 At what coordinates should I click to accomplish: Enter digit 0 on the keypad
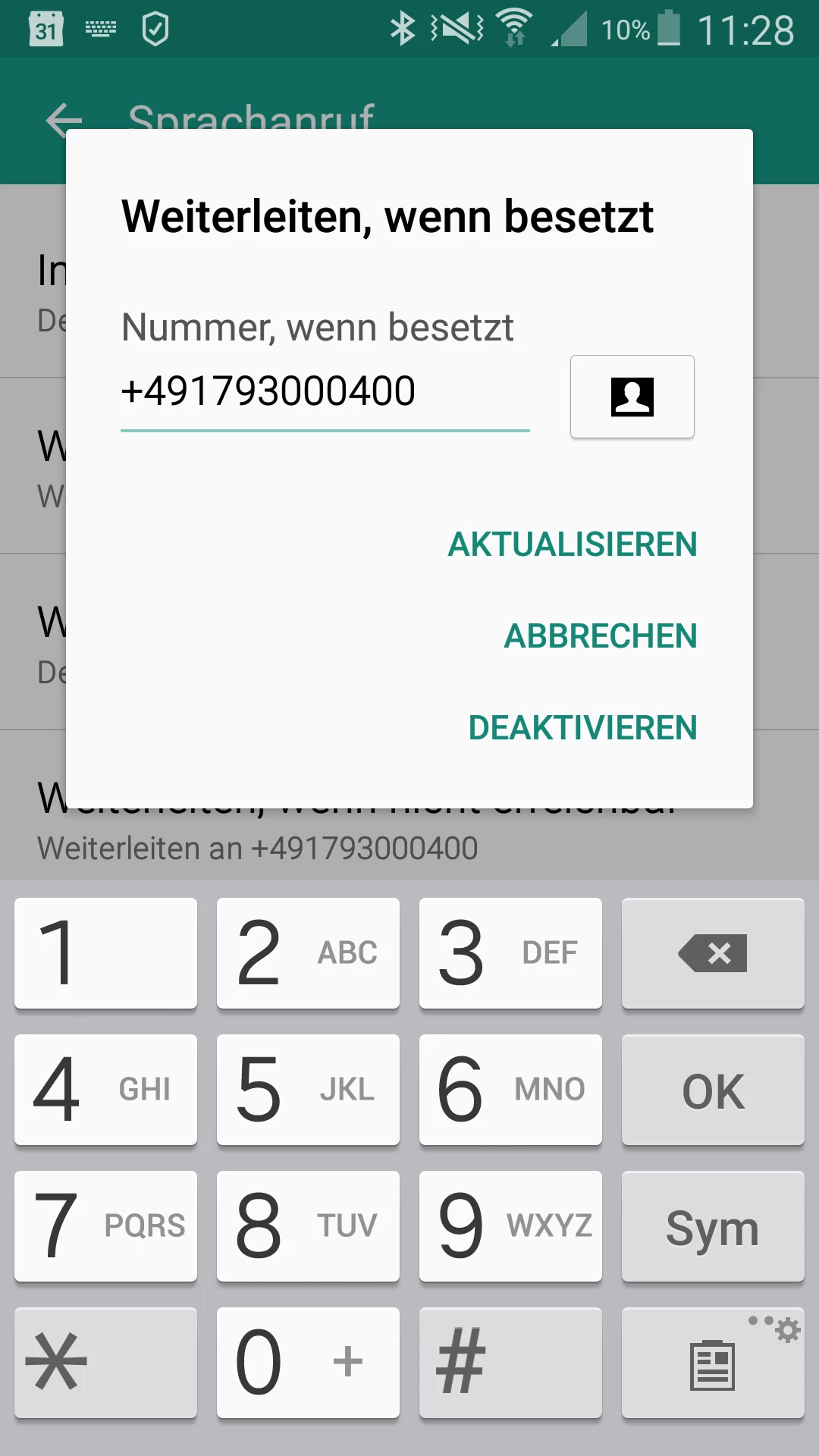(308, 1363)
